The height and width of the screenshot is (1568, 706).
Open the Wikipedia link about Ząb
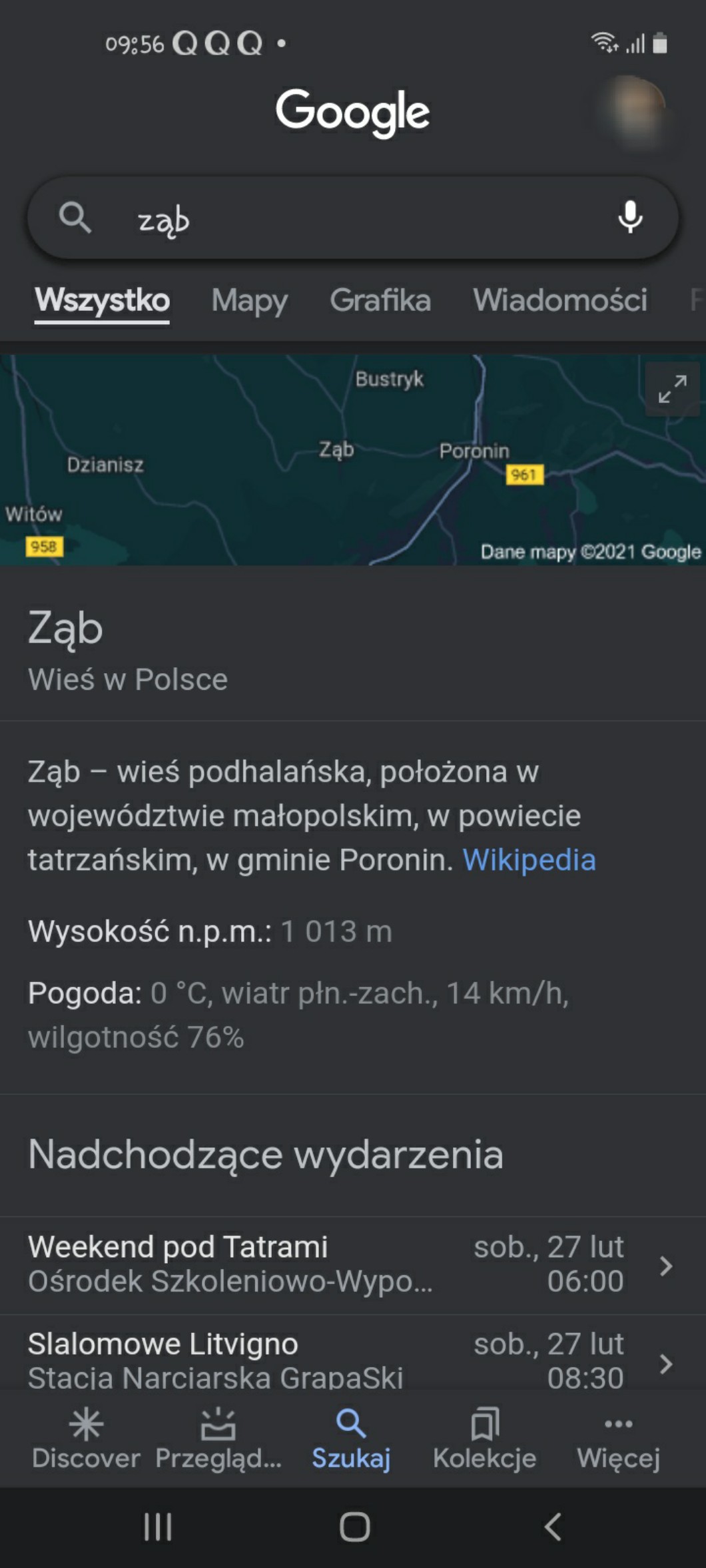point(529,860)
